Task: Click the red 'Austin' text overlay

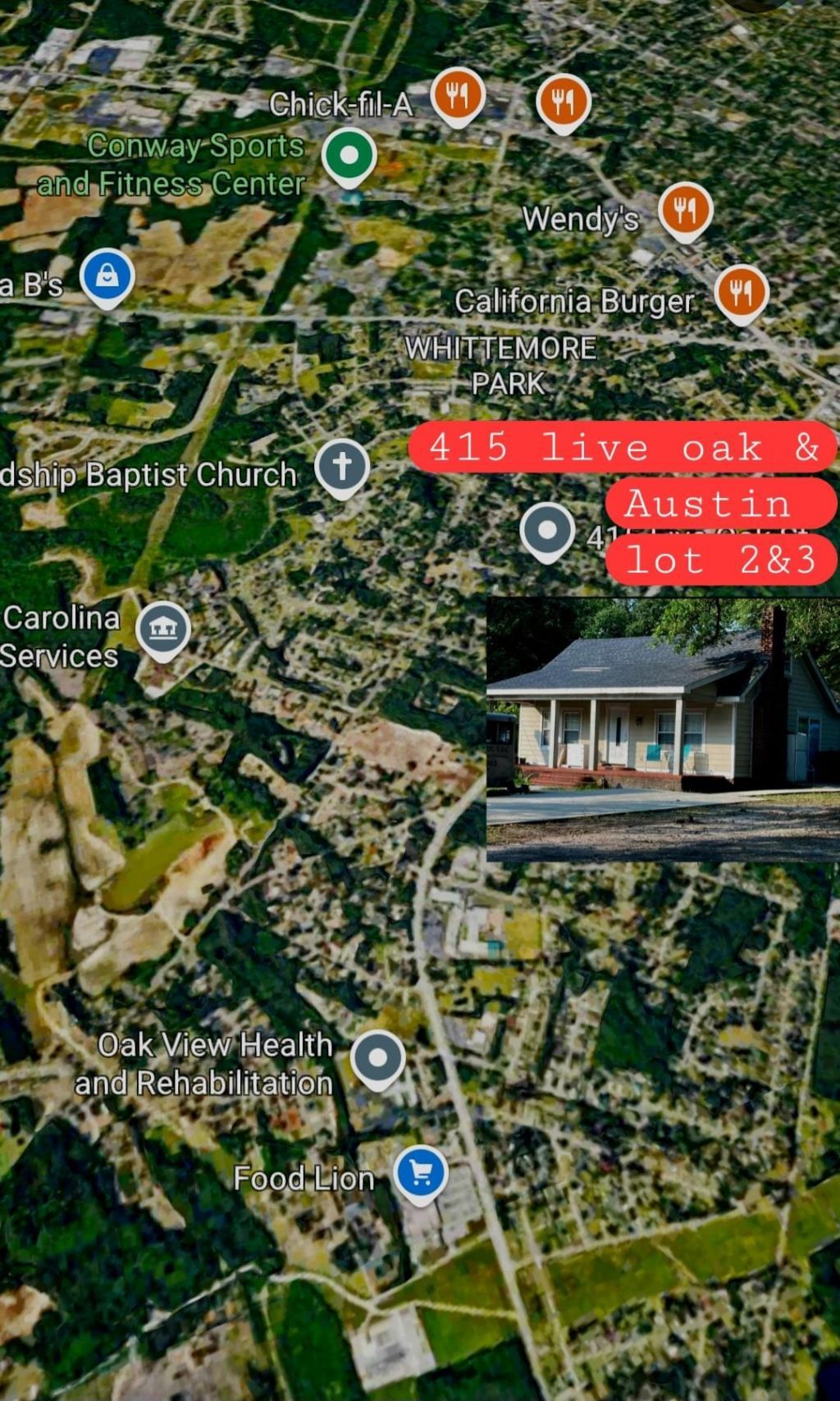Action: (709, 504)
